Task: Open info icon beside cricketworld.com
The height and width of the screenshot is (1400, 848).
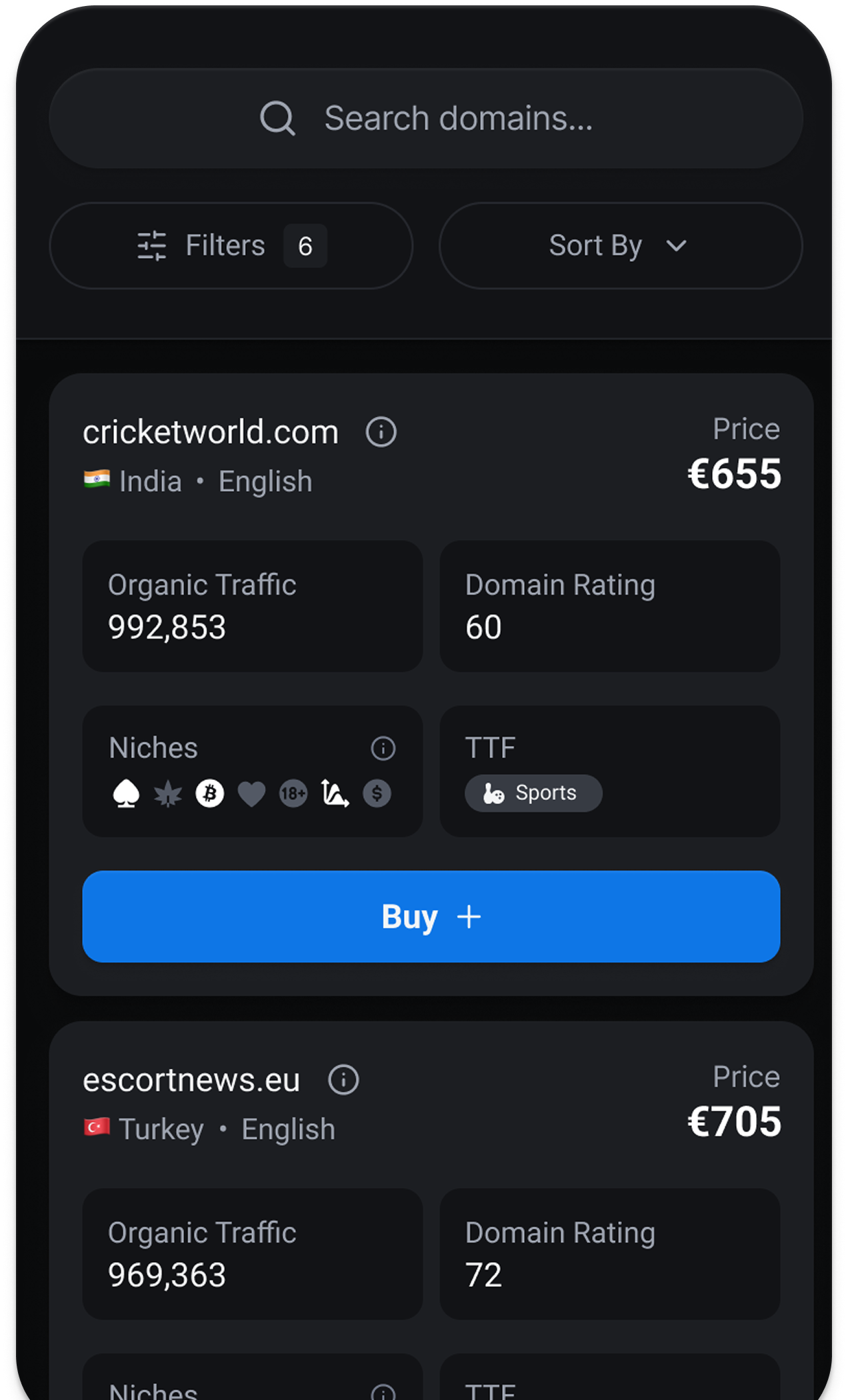Action: coord(381,432)
